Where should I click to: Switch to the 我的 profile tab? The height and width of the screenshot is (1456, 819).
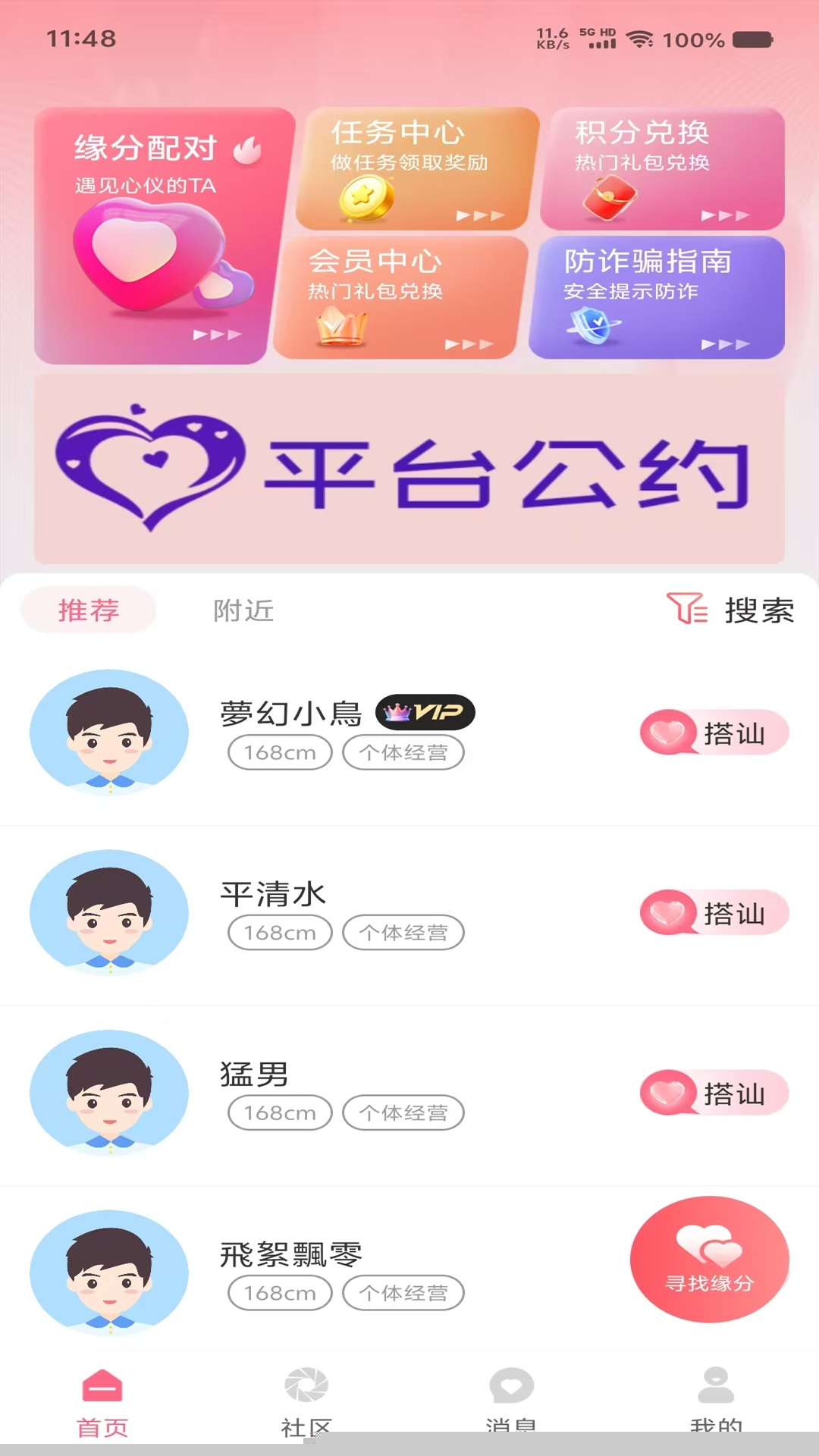coord(716,1400)
